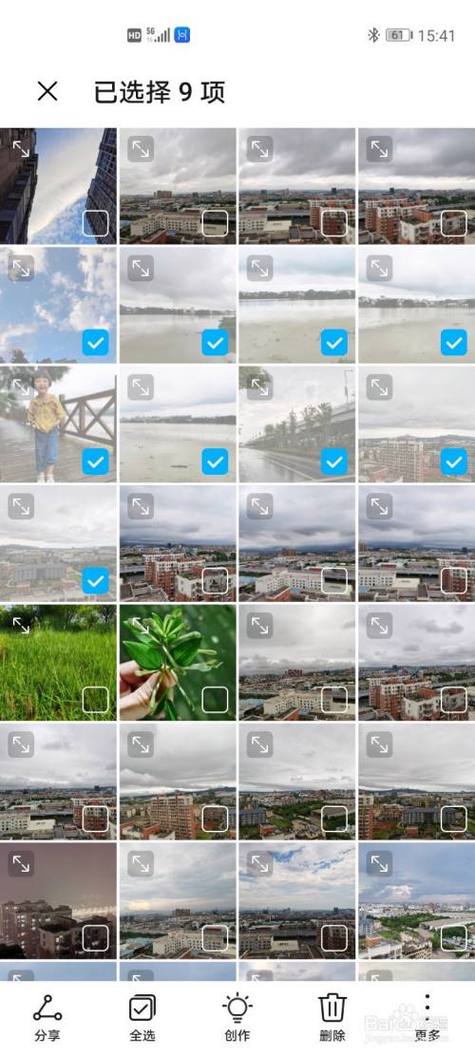This screenshot has height=1055, width=475.
Task: Select the hand holding green leaves photo
Action: pyautogui.click(x=215, y=700)
